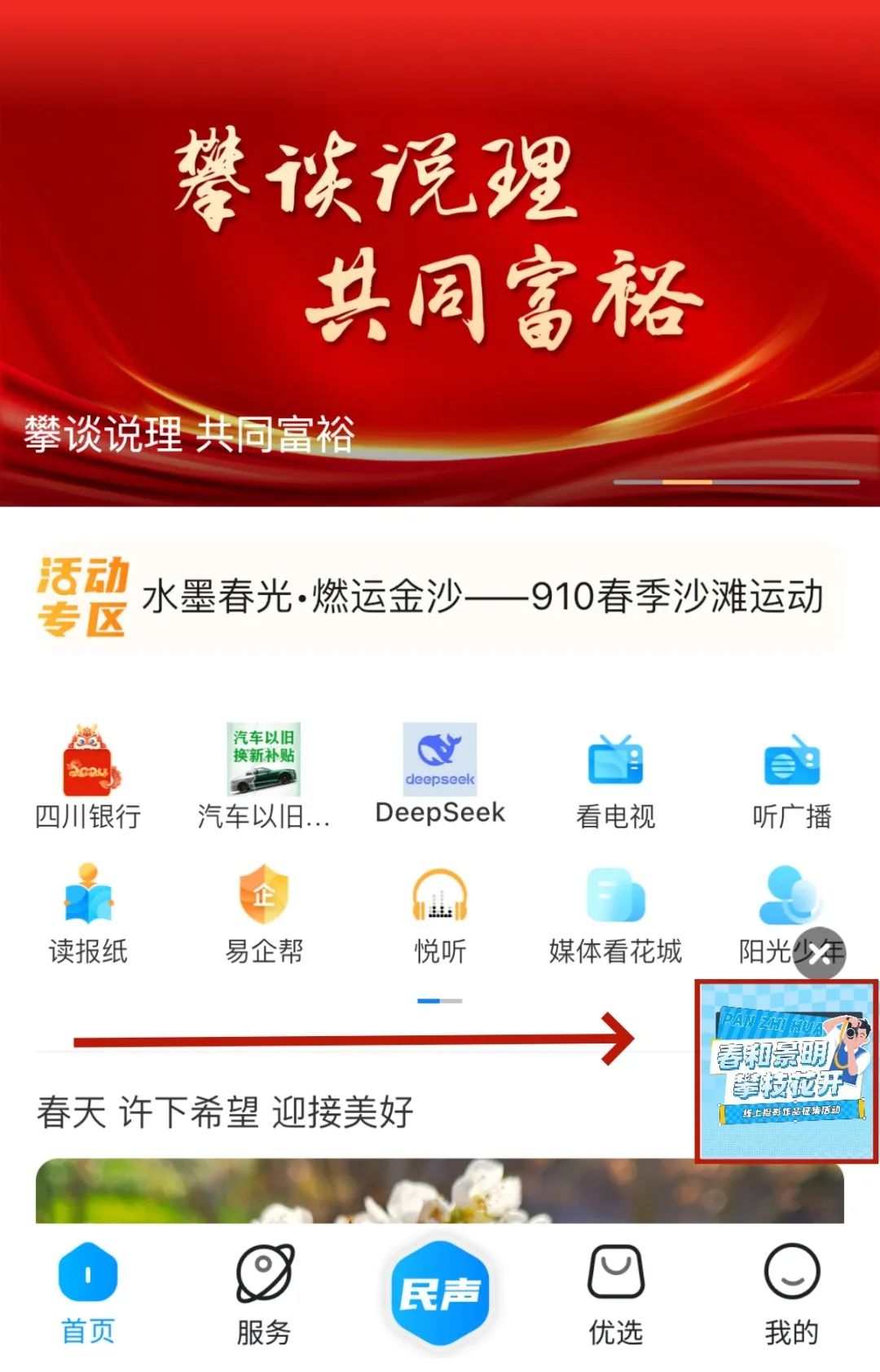Screen dimensions: 880x1372
Task: Open the 四川银行 service
Action: (88, 775)
